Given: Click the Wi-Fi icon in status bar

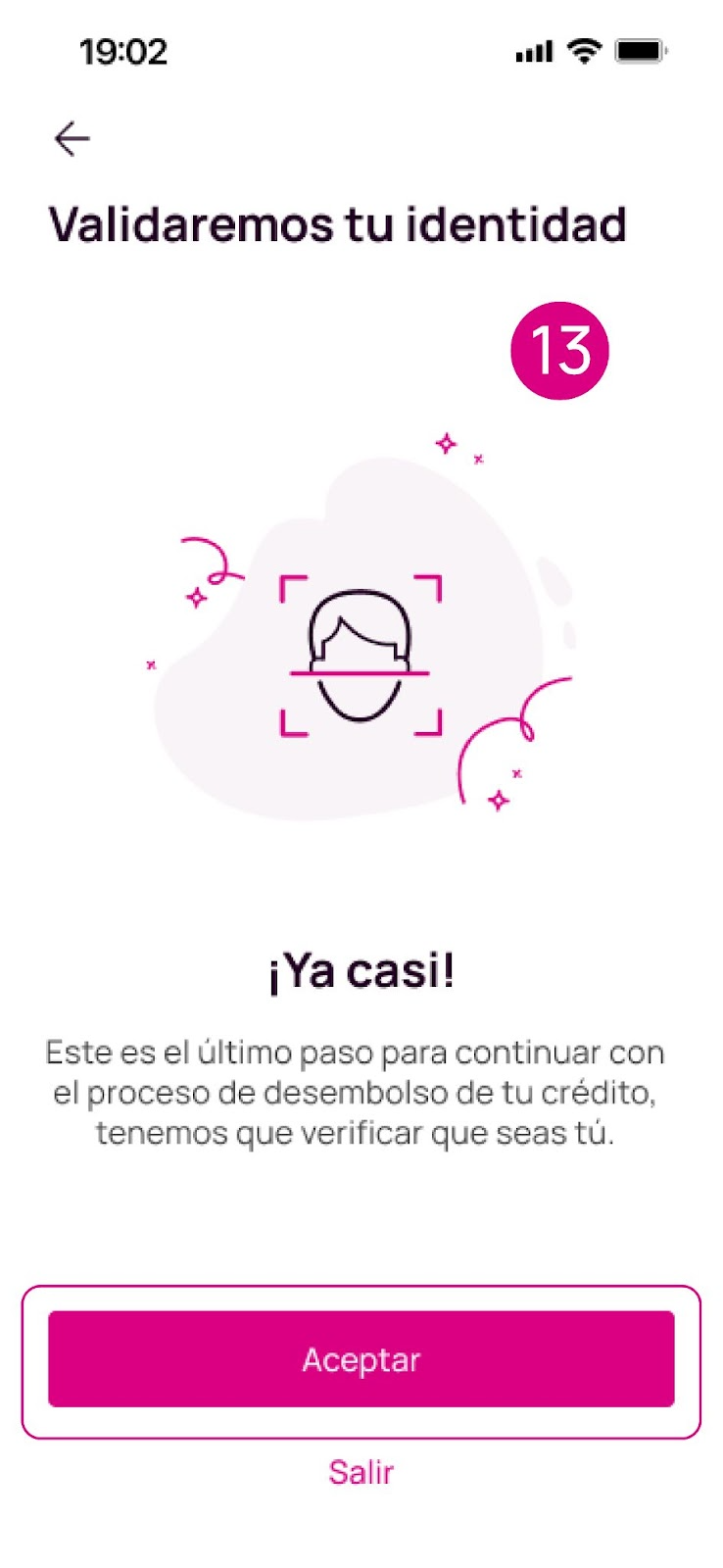Looking at the screenshot, I should (583, 51).
